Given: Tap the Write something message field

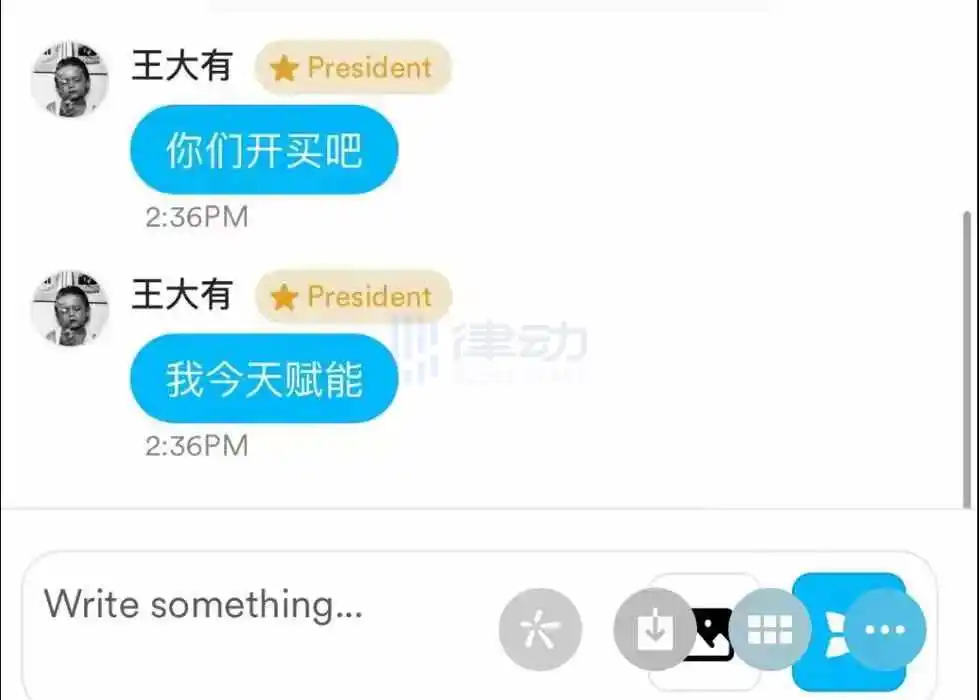Looking at the screenshot, I should (250, 605).
